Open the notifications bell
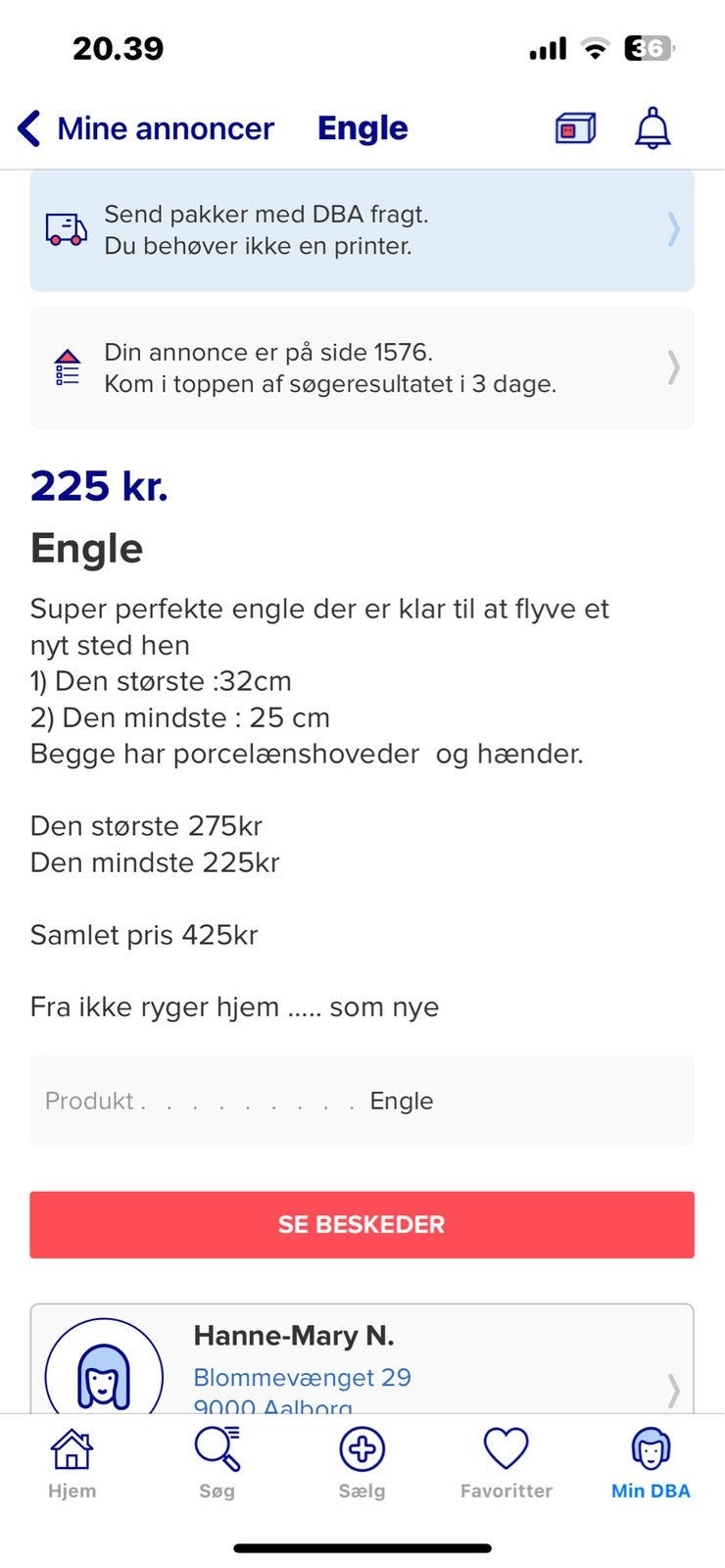This screenshot has width=725, height=1568. [x=652, y=128]
